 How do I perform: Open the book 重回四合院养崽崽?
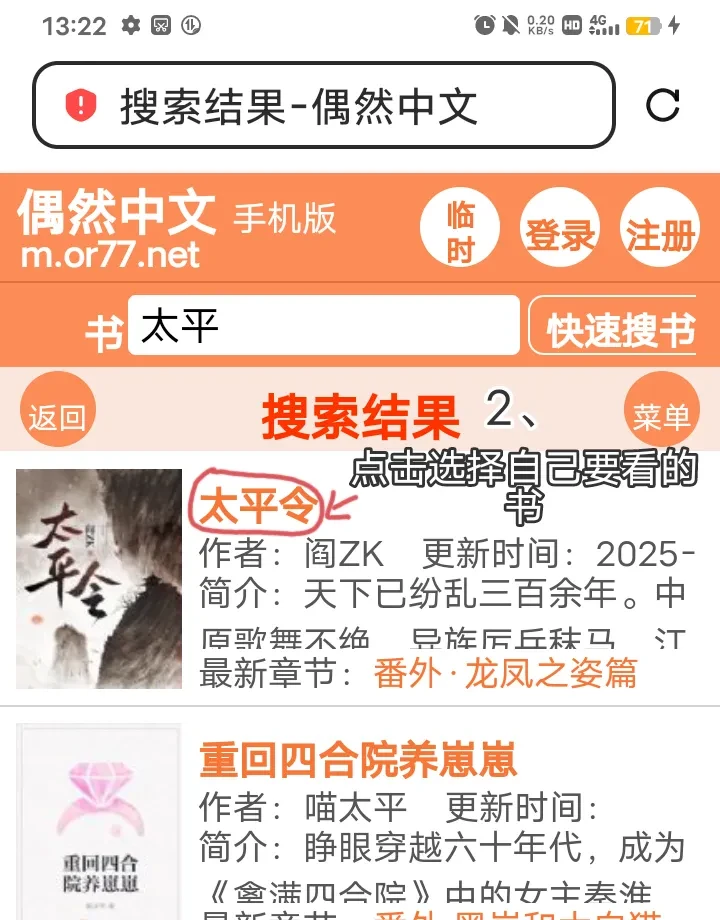click(x=358, y=760)
